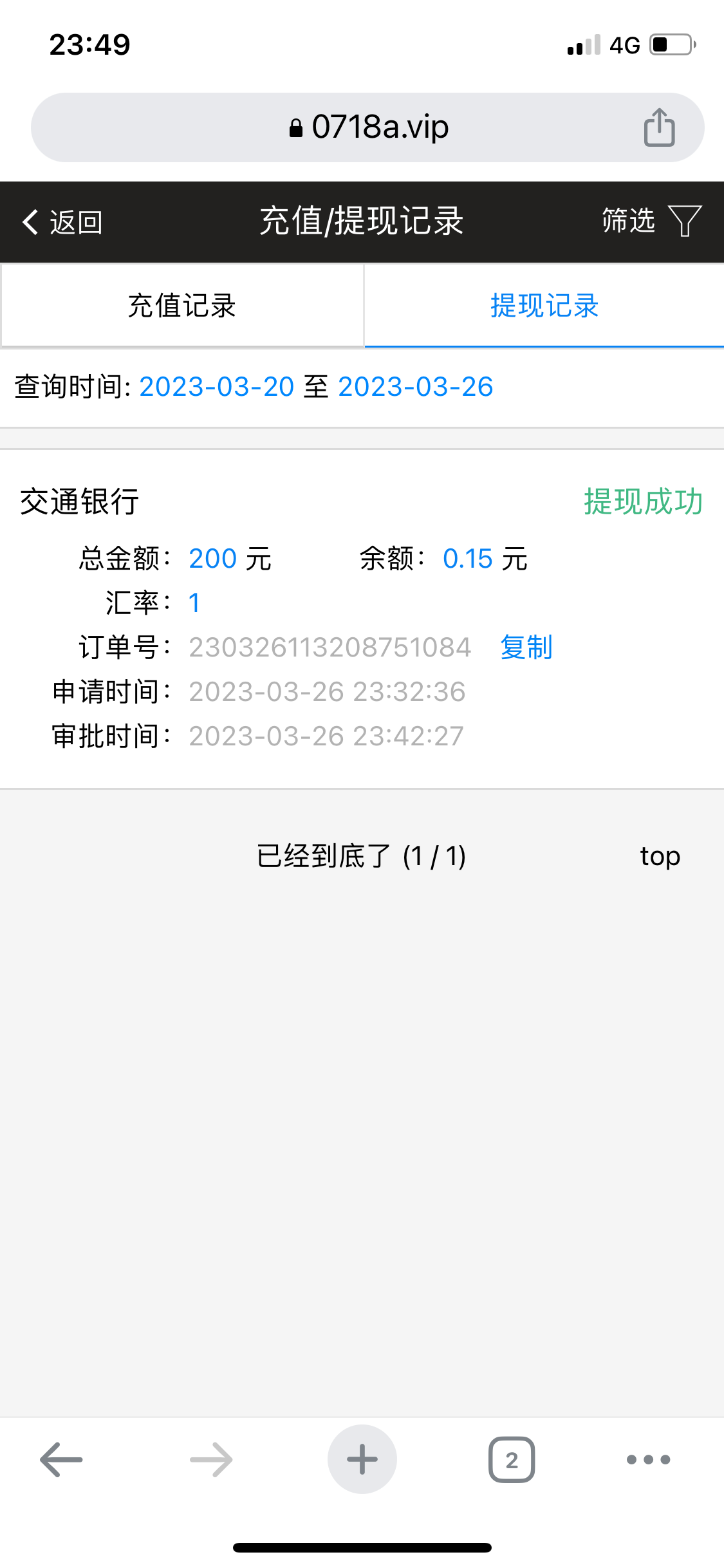Expand the 交通银行 withdrawal record
Image resolution: width=724 pixels, height=1568 pixels.
pos(80,503)
